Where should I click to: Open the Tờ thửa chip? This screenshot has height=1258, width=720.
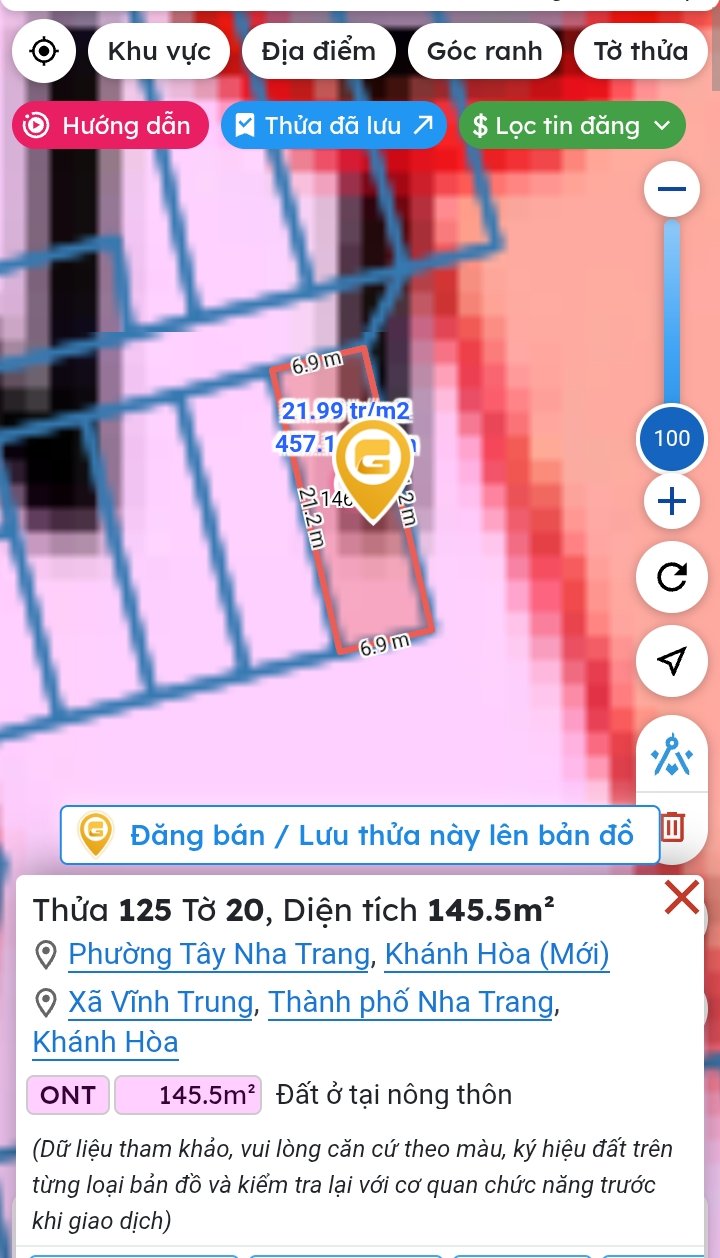coord(641,51)
